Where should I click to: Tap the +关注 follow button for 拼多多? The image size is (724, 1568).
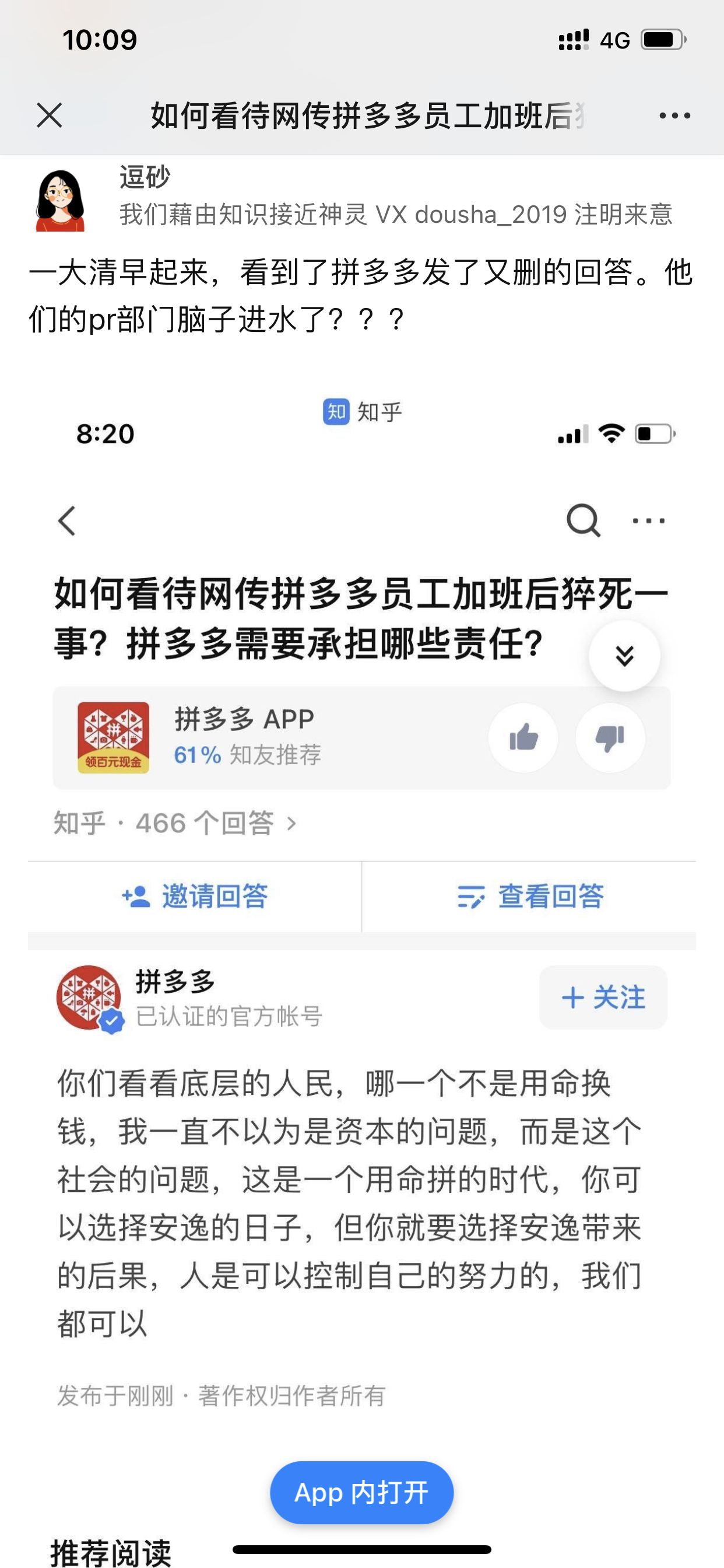pos(602,997)
